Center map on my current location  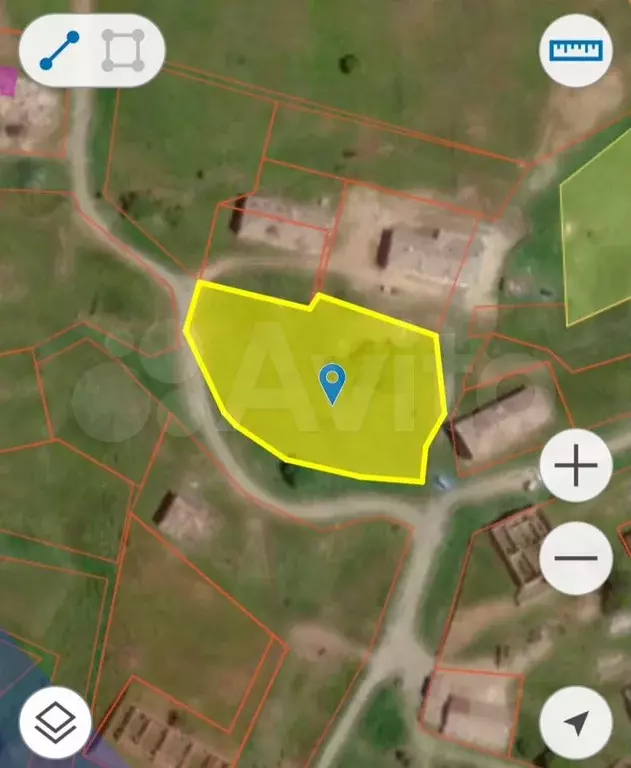tap(576, 723)
